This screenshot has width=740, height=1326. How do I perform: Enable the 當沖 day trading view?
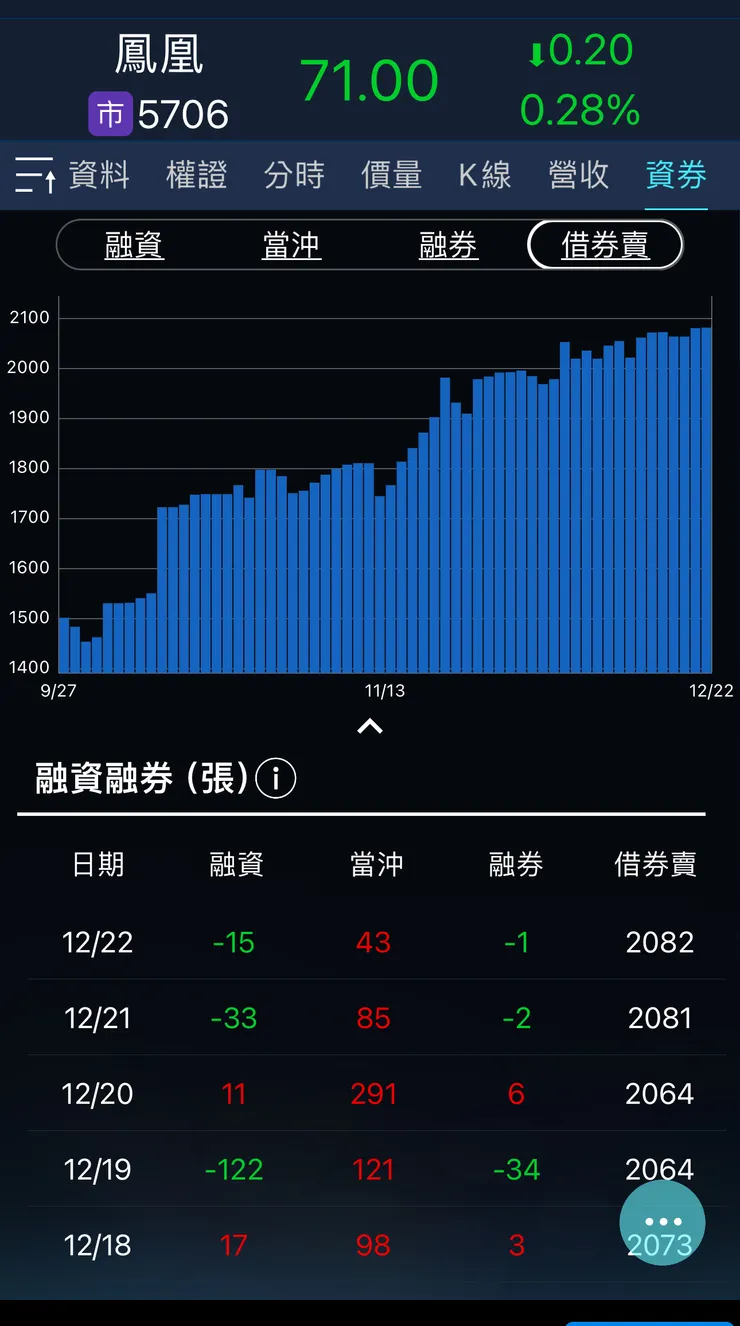pos(291,244)
